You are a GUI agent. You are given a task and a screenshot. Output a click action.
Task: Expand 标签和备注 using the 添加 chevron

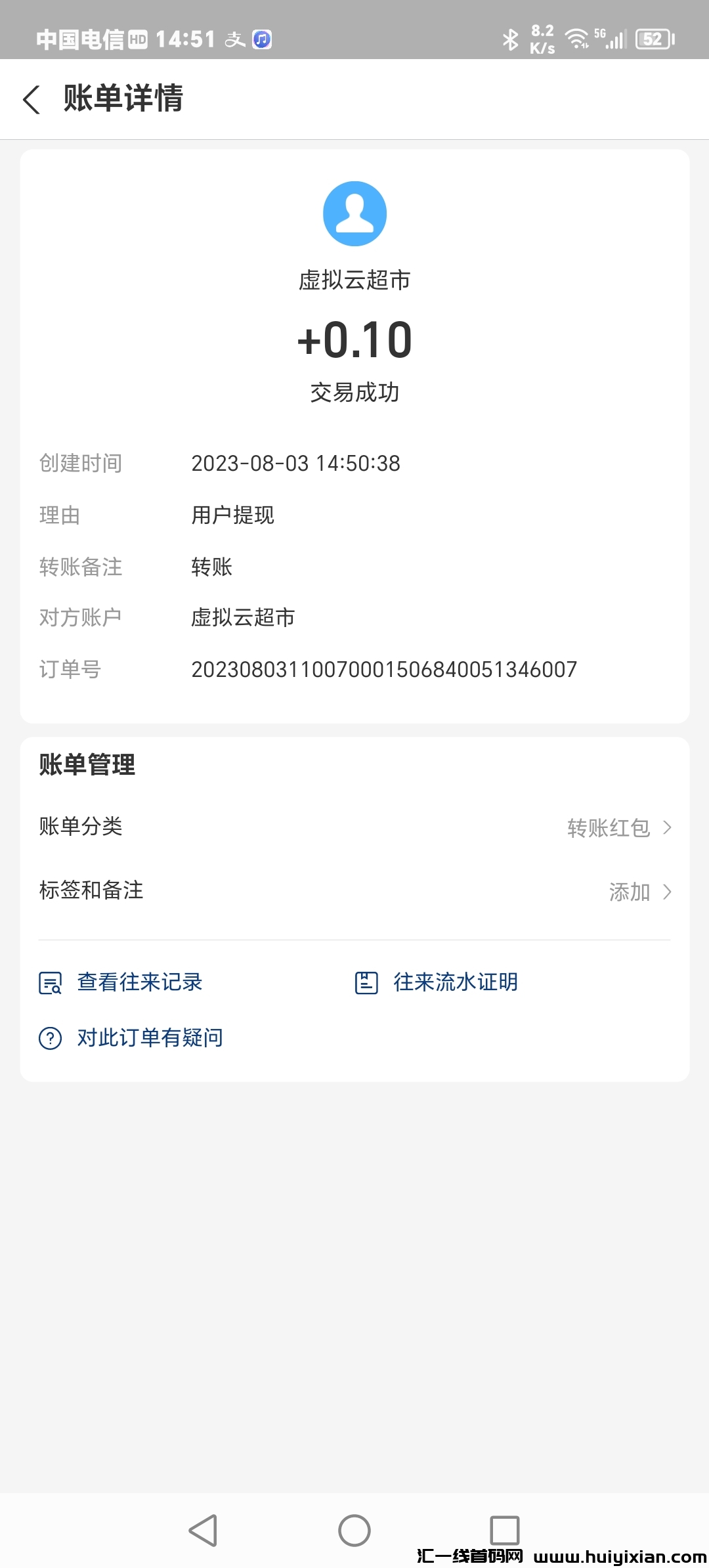point(667,892)
